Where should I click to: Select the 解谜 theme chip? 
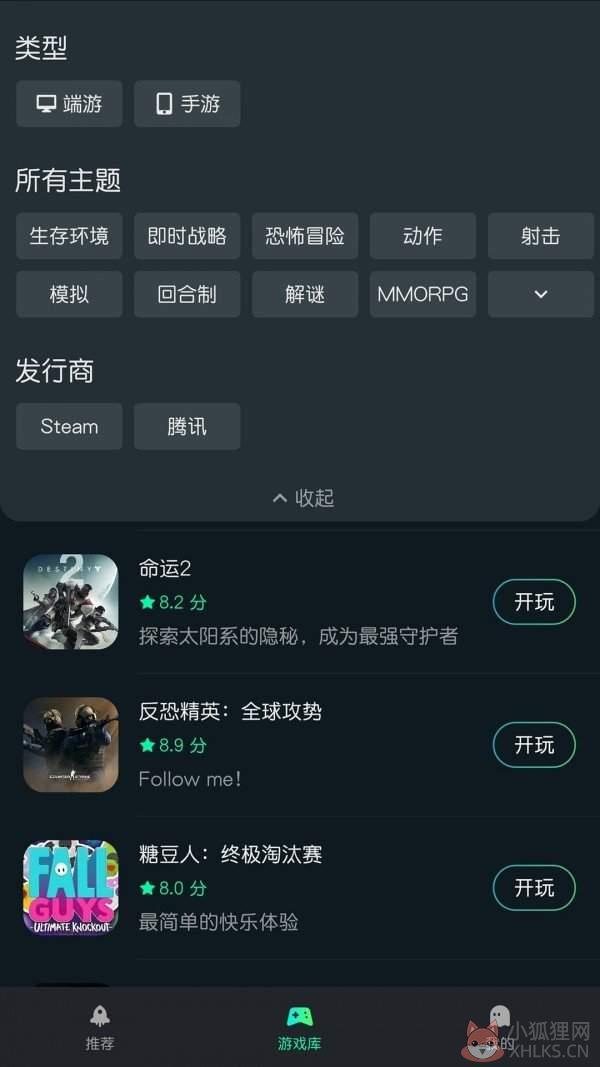point(305,294)
